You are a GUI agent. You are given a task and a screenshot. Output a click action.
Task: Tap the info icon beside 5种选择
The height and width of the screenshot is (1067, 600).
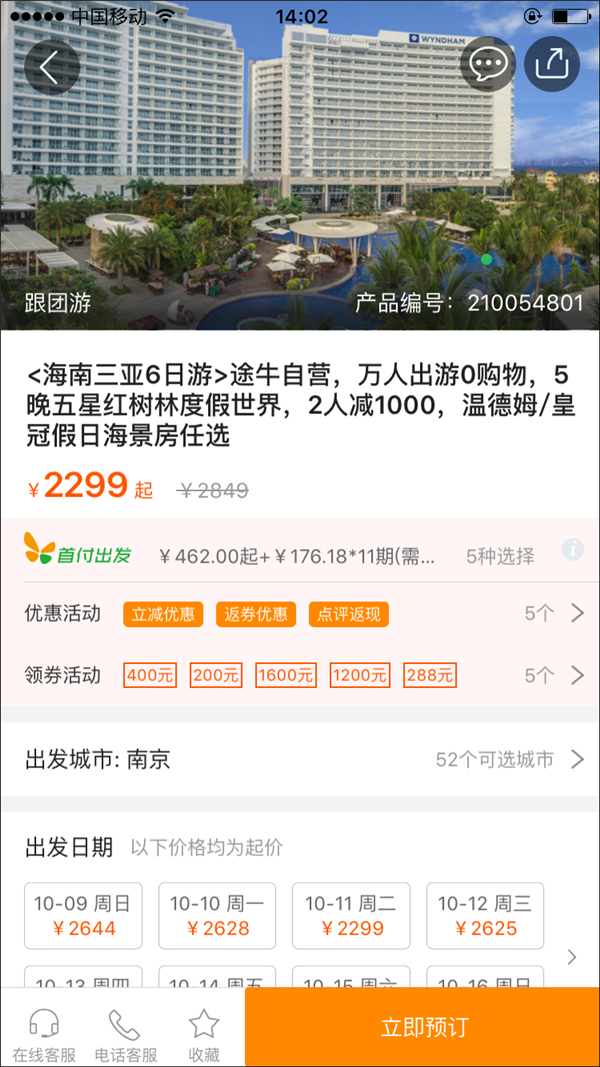(572, 549)
